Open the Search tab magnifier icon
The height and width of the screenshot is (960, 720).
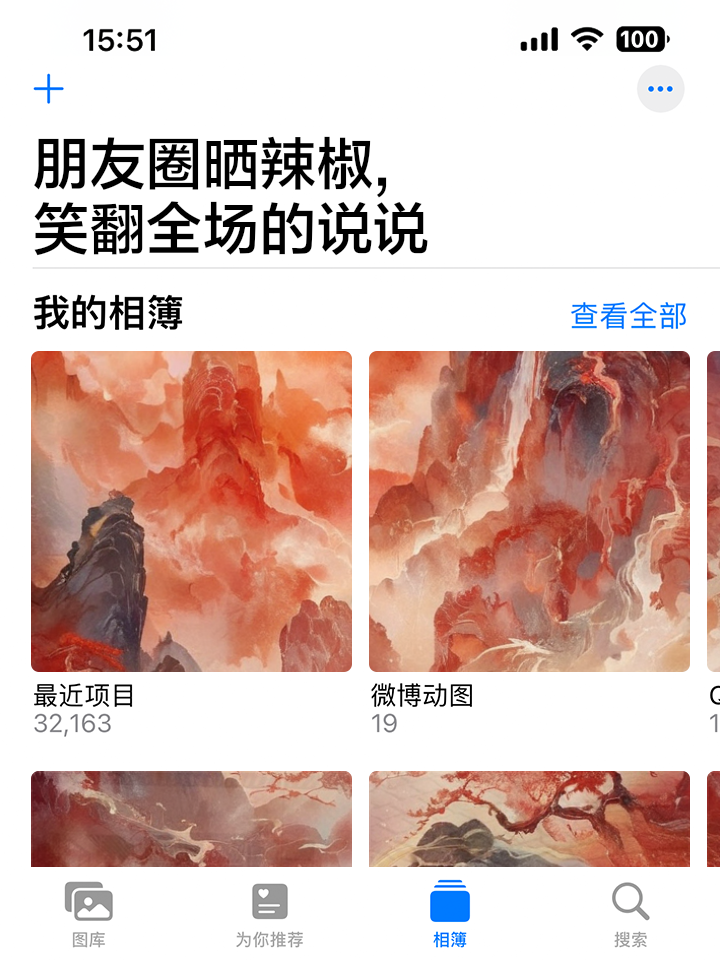click(x=630, y=900)
